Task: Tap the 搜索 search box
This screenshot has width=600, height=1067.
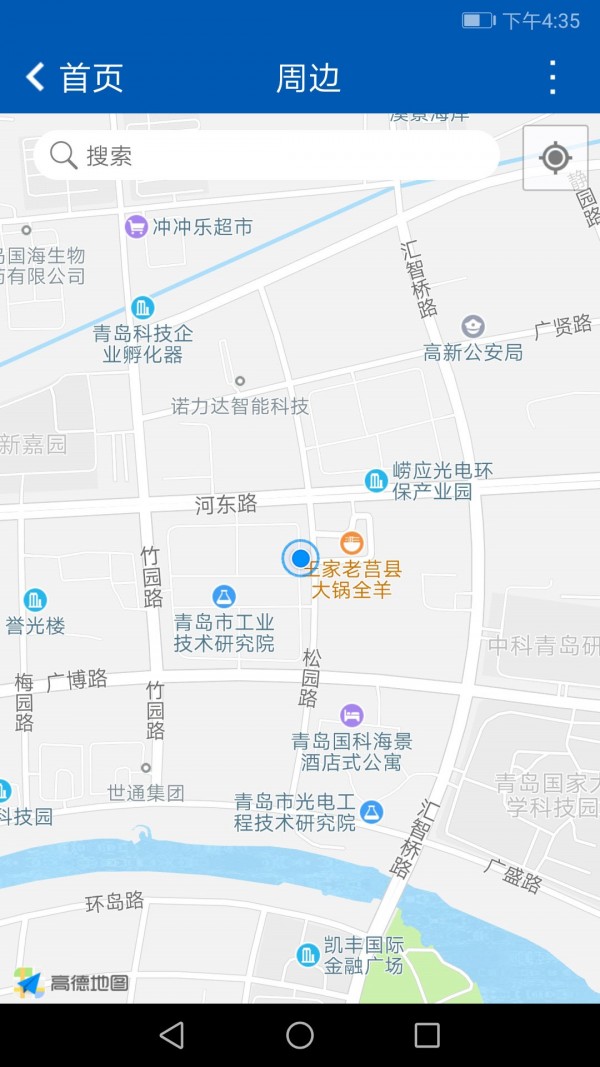Action: pos(266,156)
